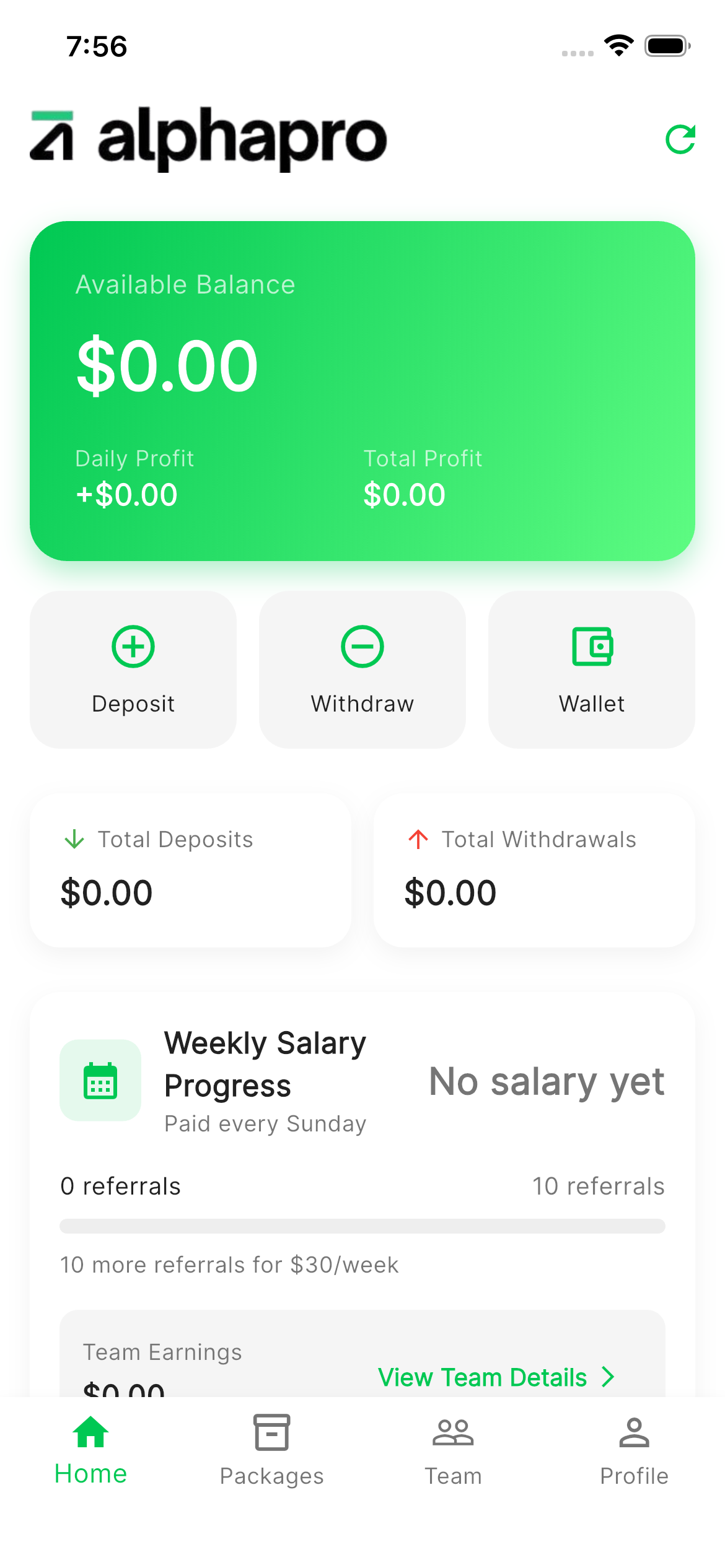Open View Team Details
Image resolution: width=725 pixels, height=1568 pixels.
(483, 1377)
